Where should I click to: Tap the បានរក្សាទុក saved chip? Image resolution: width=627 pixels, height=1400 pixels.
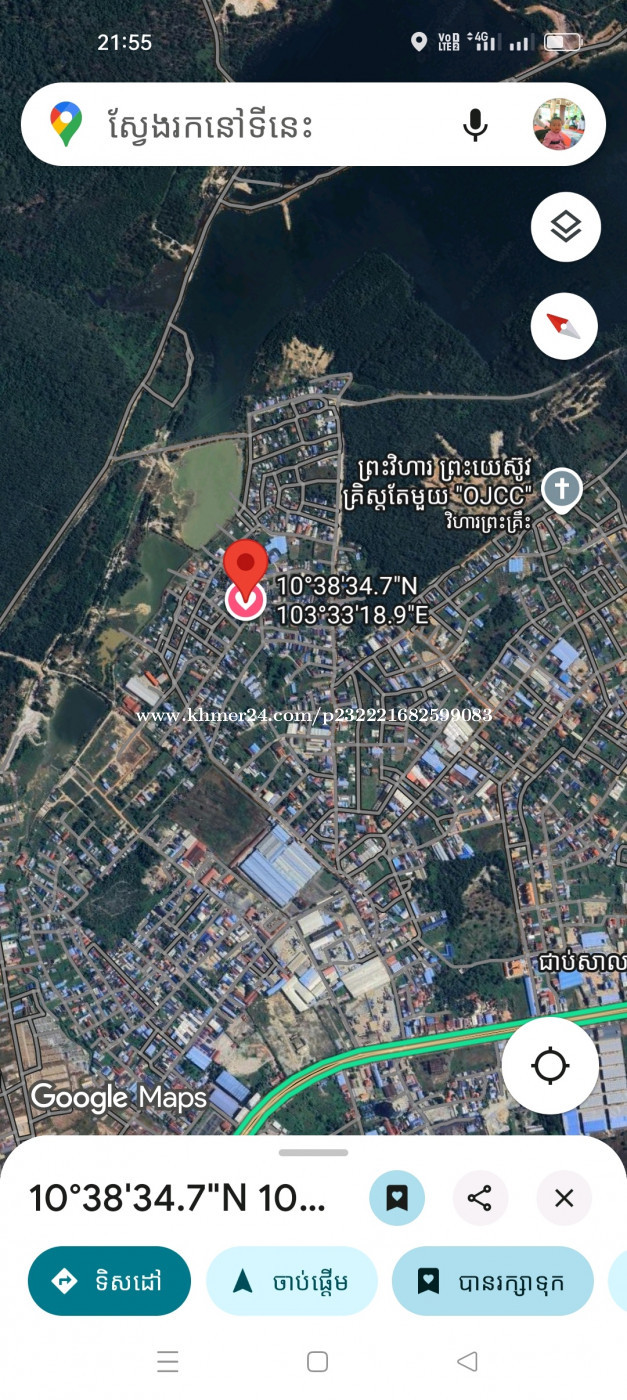[x=492, y=1281]
